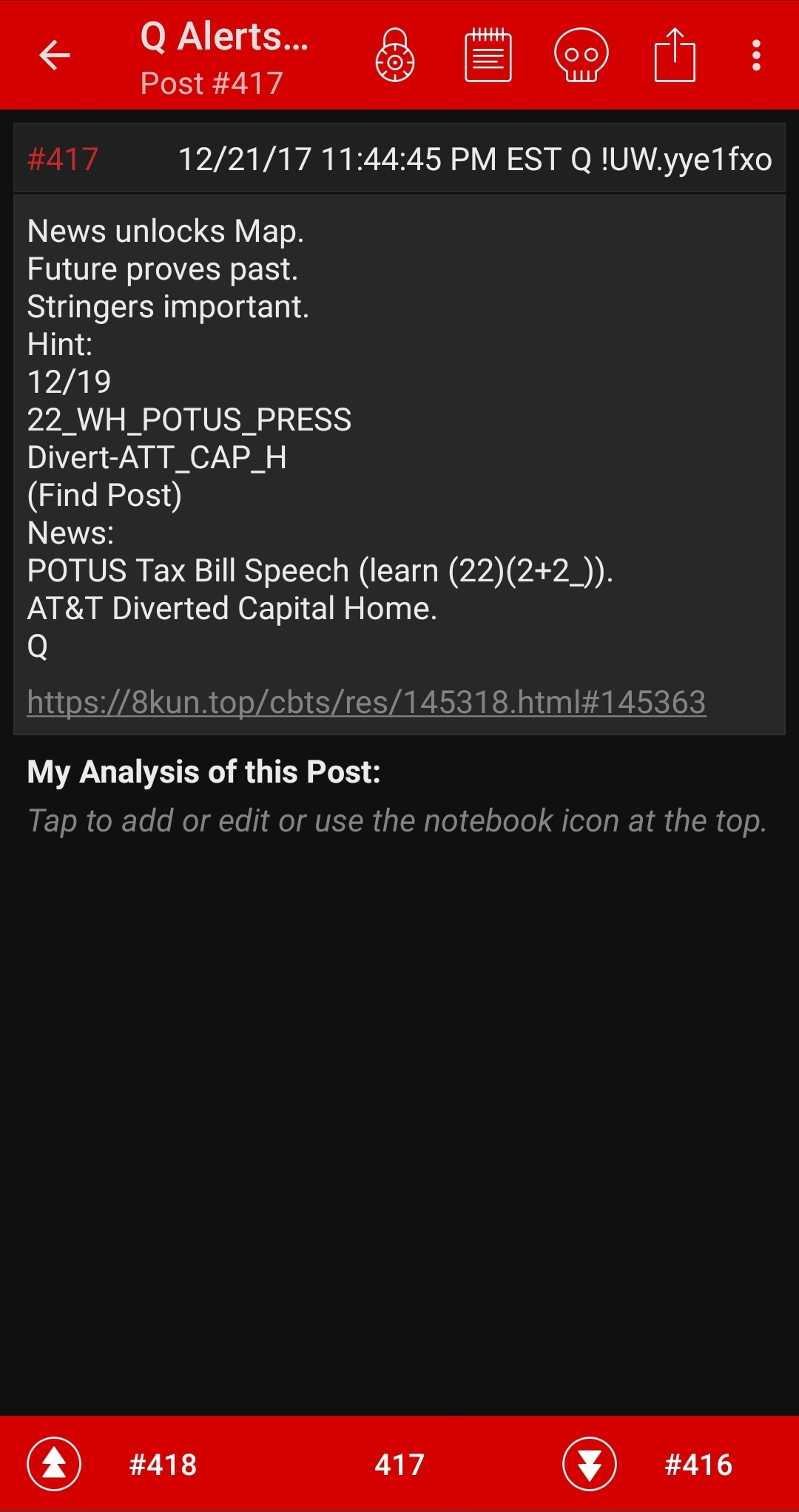Open the 8kun.top cbts link
This screenshot has height=1512, width=799.
(366, 702)
